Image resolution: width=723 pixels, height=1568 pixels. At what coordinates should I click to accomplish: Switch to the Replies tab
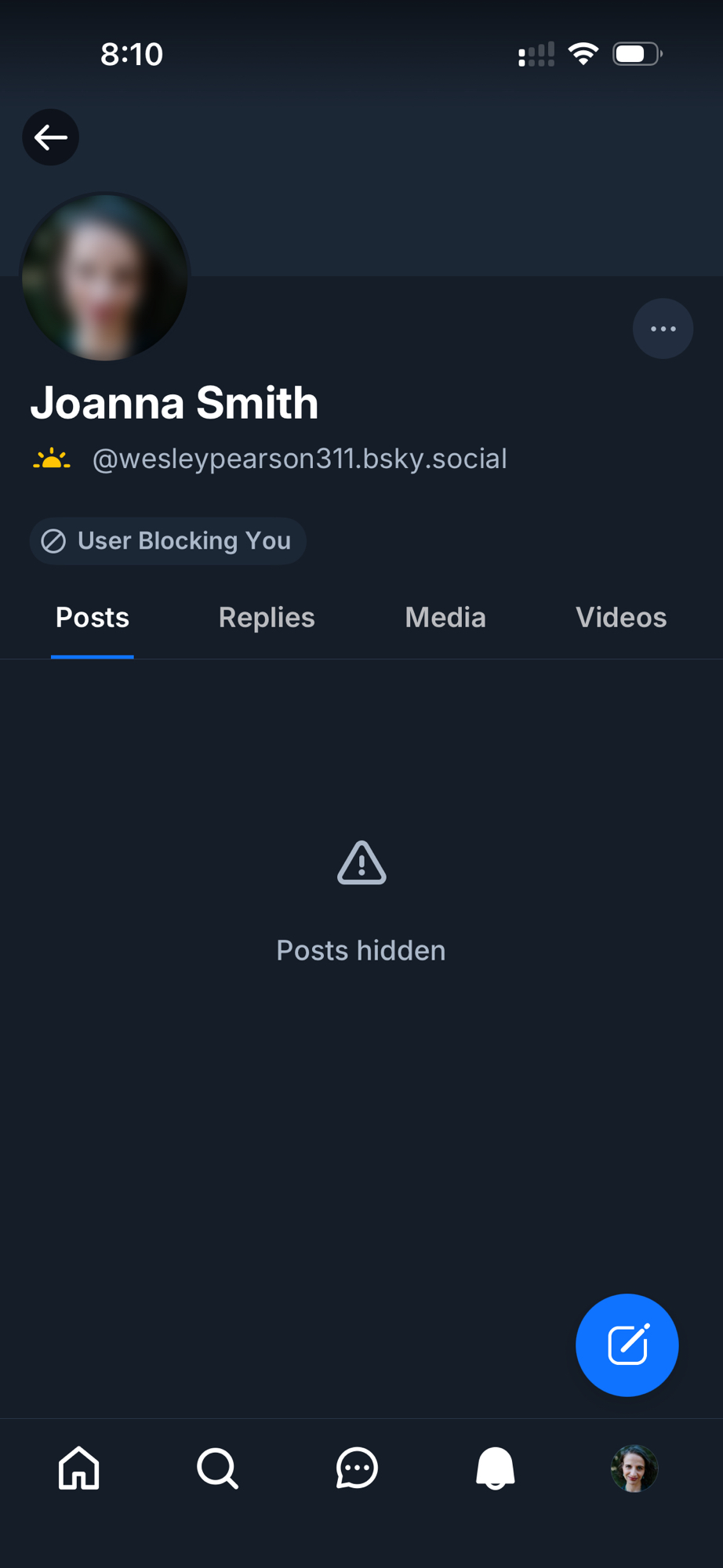267,618
